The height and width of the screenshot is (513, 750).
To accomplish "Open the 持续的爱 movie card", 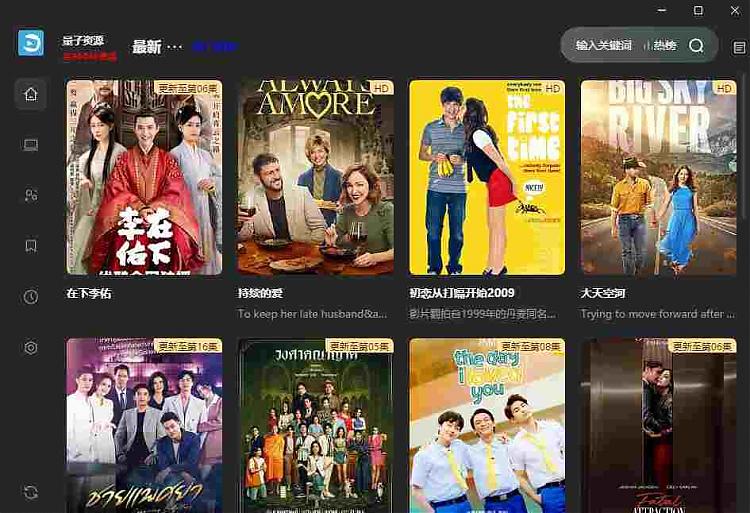I will pyautogui.click(x=315, y=178).
